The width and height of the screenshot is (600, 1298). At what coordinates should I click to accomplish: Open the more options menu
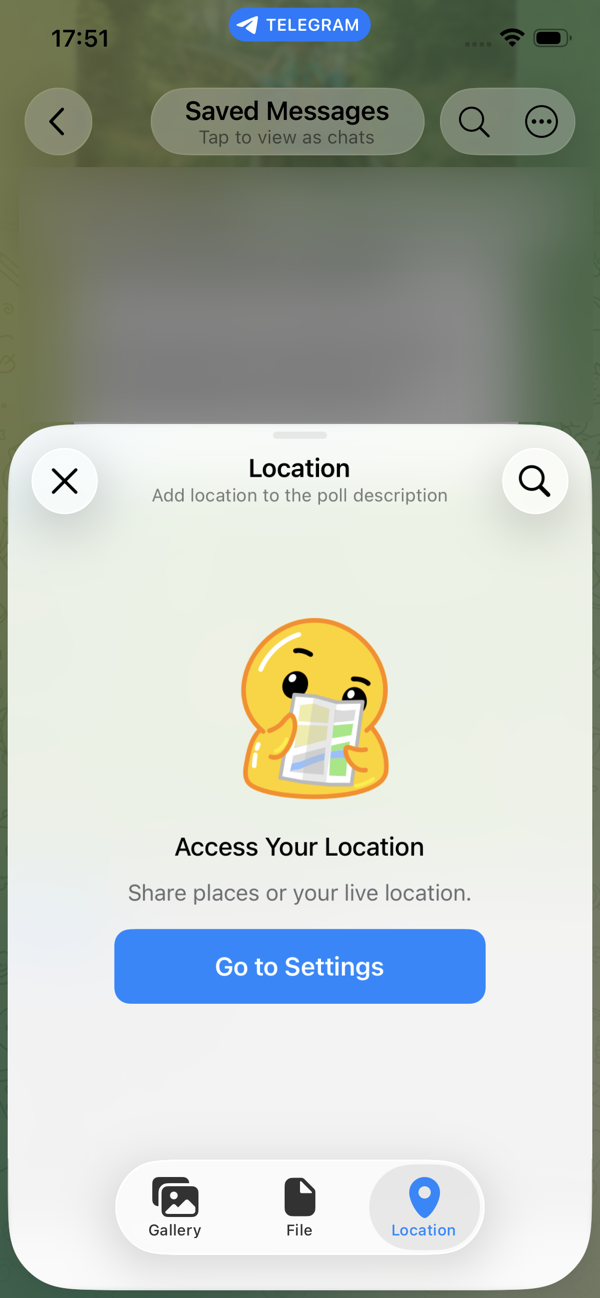click(541, 122)
